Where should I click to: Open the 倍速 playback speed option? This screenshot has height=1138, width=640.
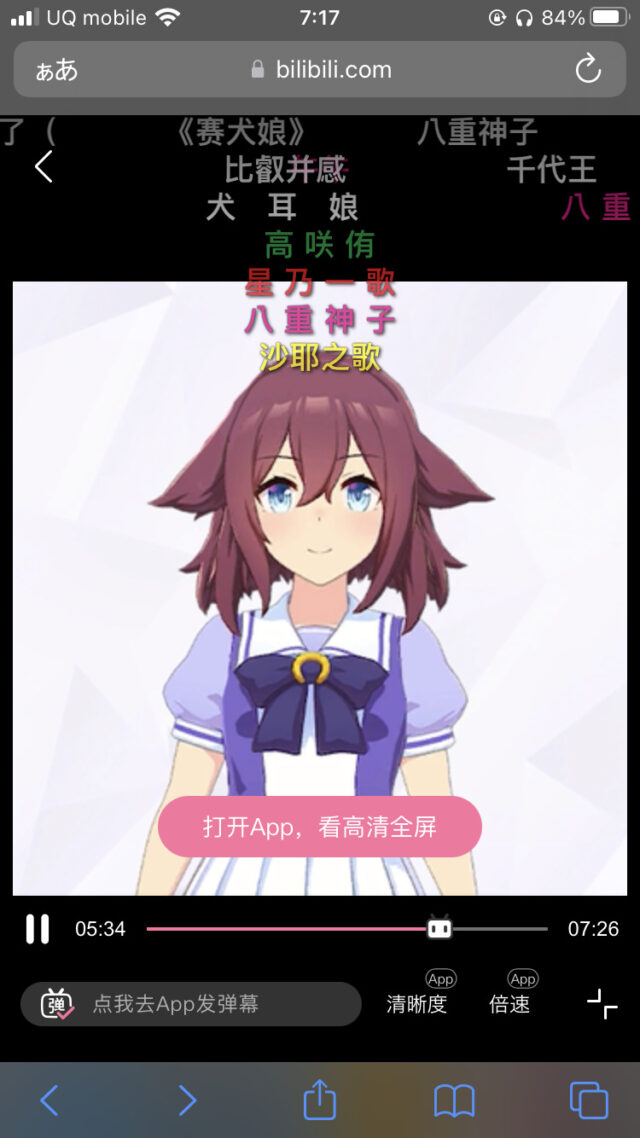(509, 1004)
